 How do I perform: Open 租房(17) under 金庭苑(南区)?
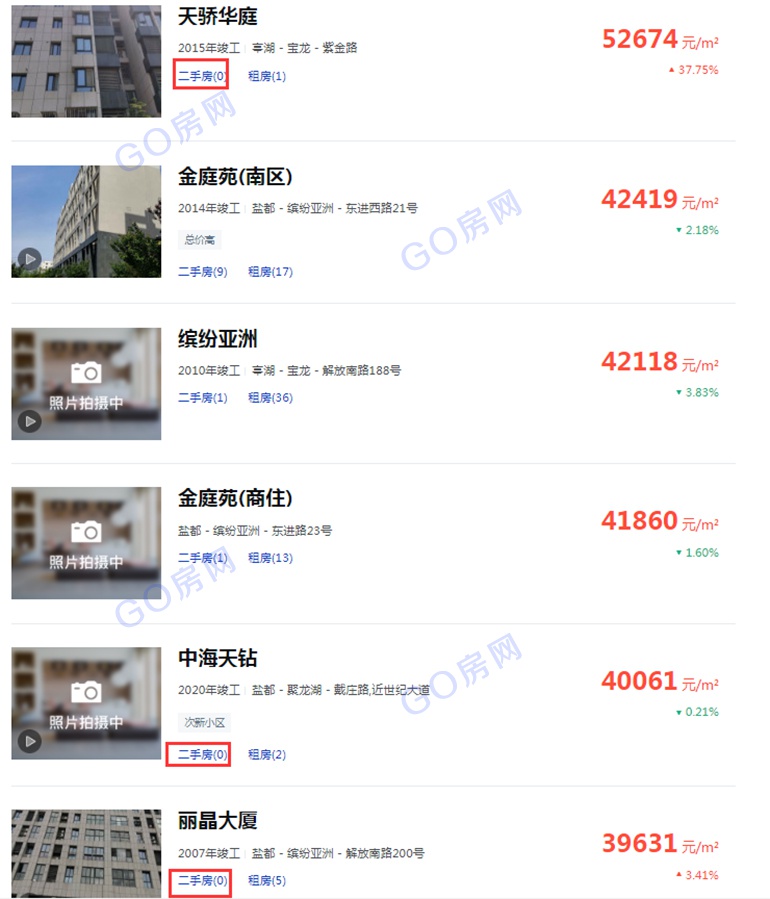pos(270,272)
